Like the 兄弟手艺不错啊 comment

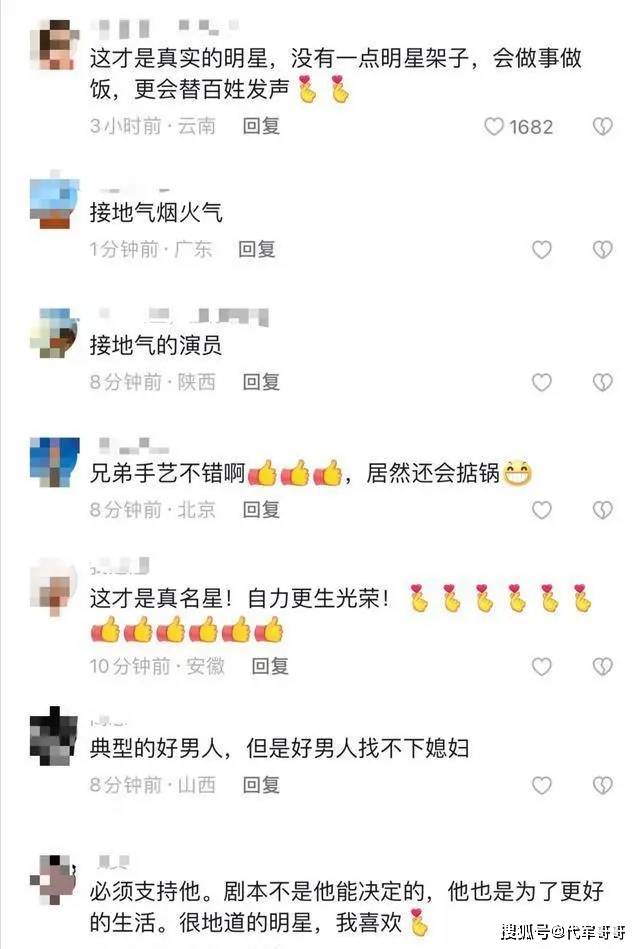coord(541,510)
